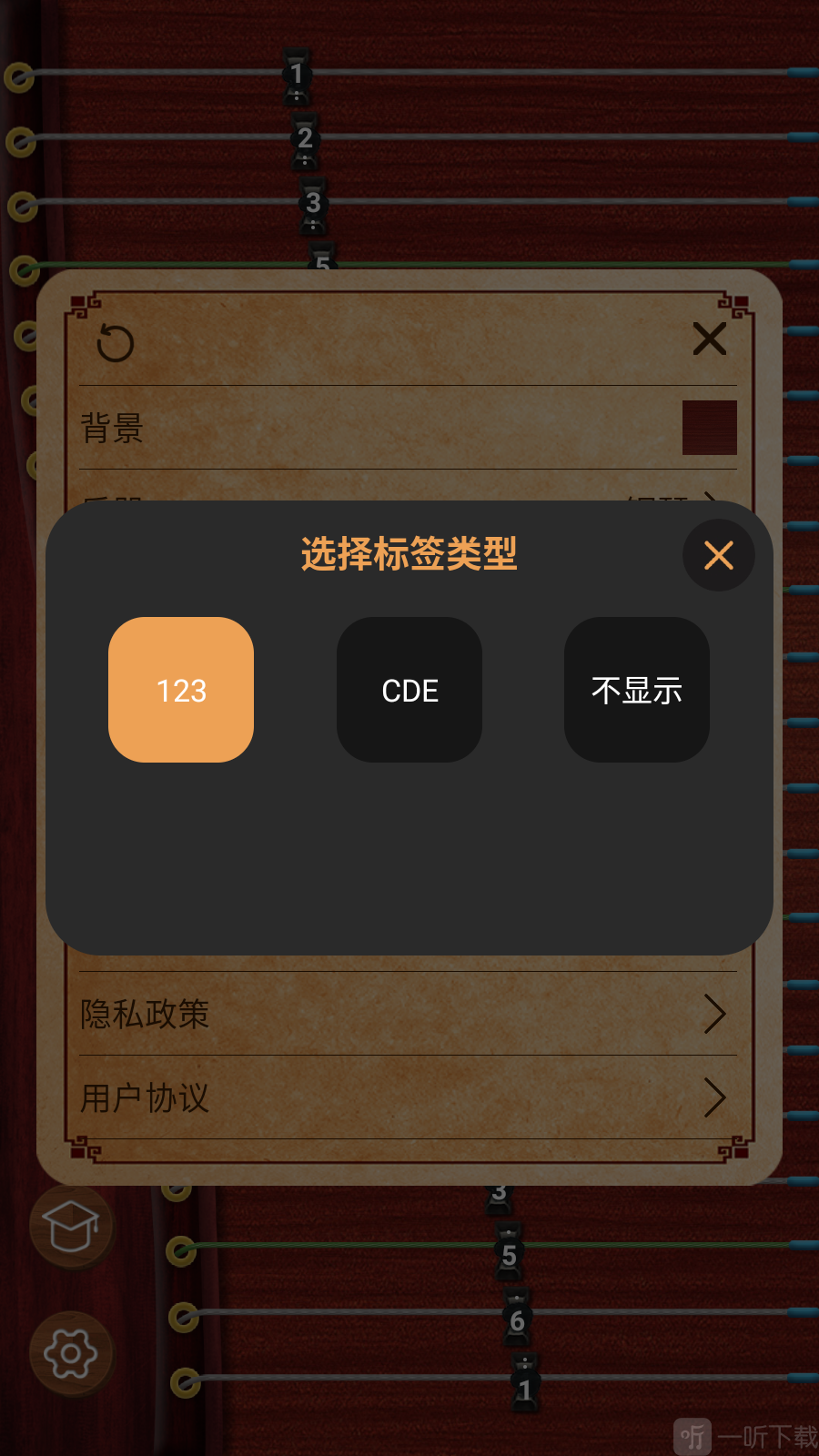Image resolution: width=819 pixels, height=1456 pixels.
Task: Select the 123 label type
Action: [181, 690]
